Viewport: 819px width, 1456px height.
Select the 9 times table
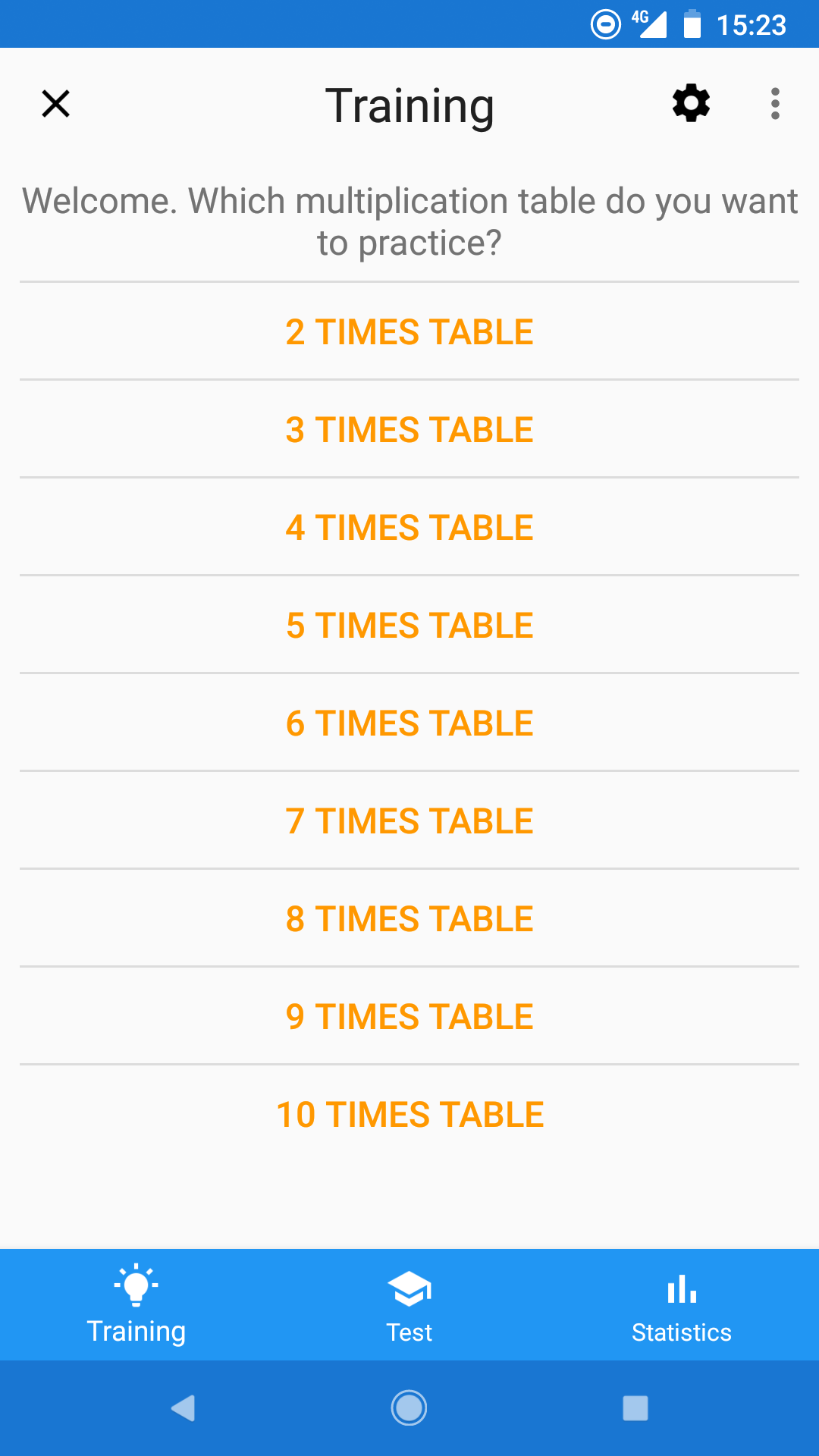409,1015
